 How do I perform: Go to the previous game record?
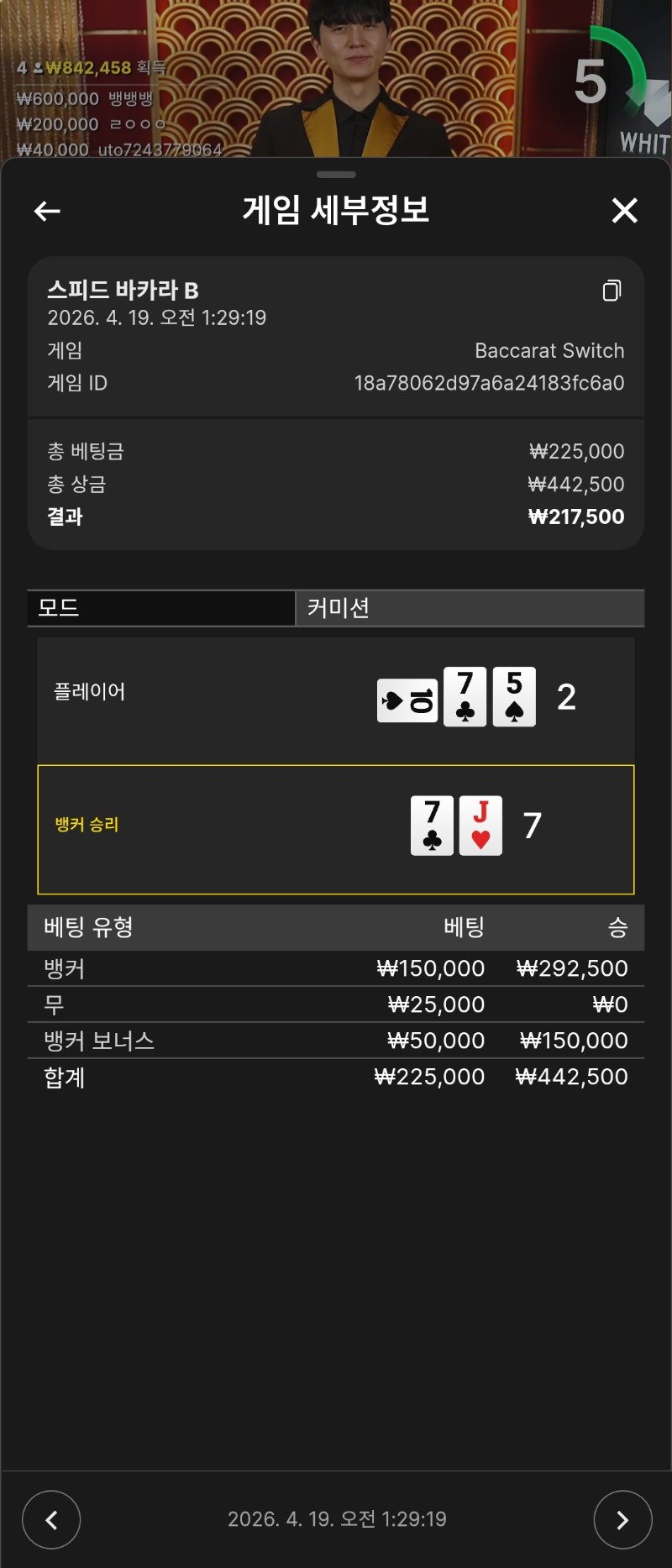(x=51, y=1519)
